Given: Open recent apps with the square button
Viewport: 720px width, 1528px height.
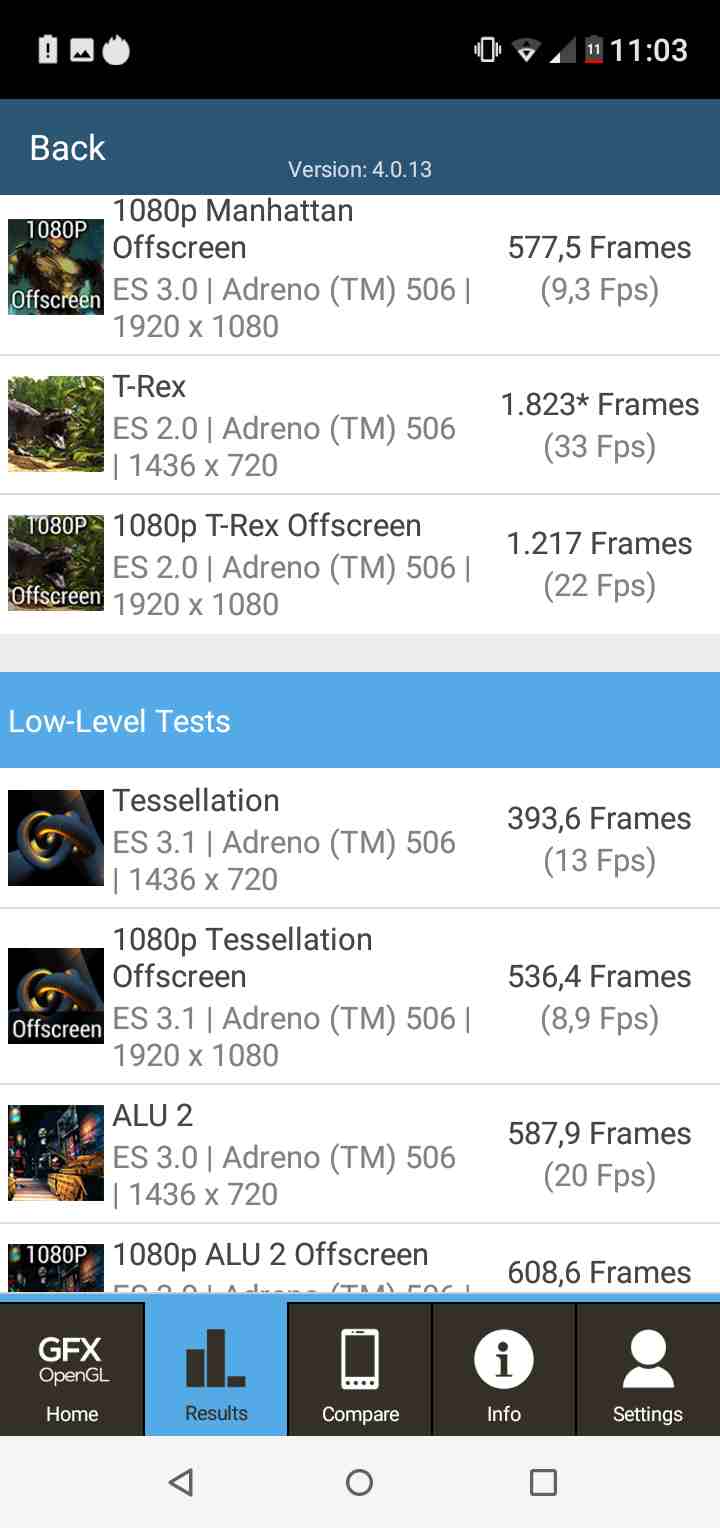Looking at the screenshot, I should point(543,1482).
